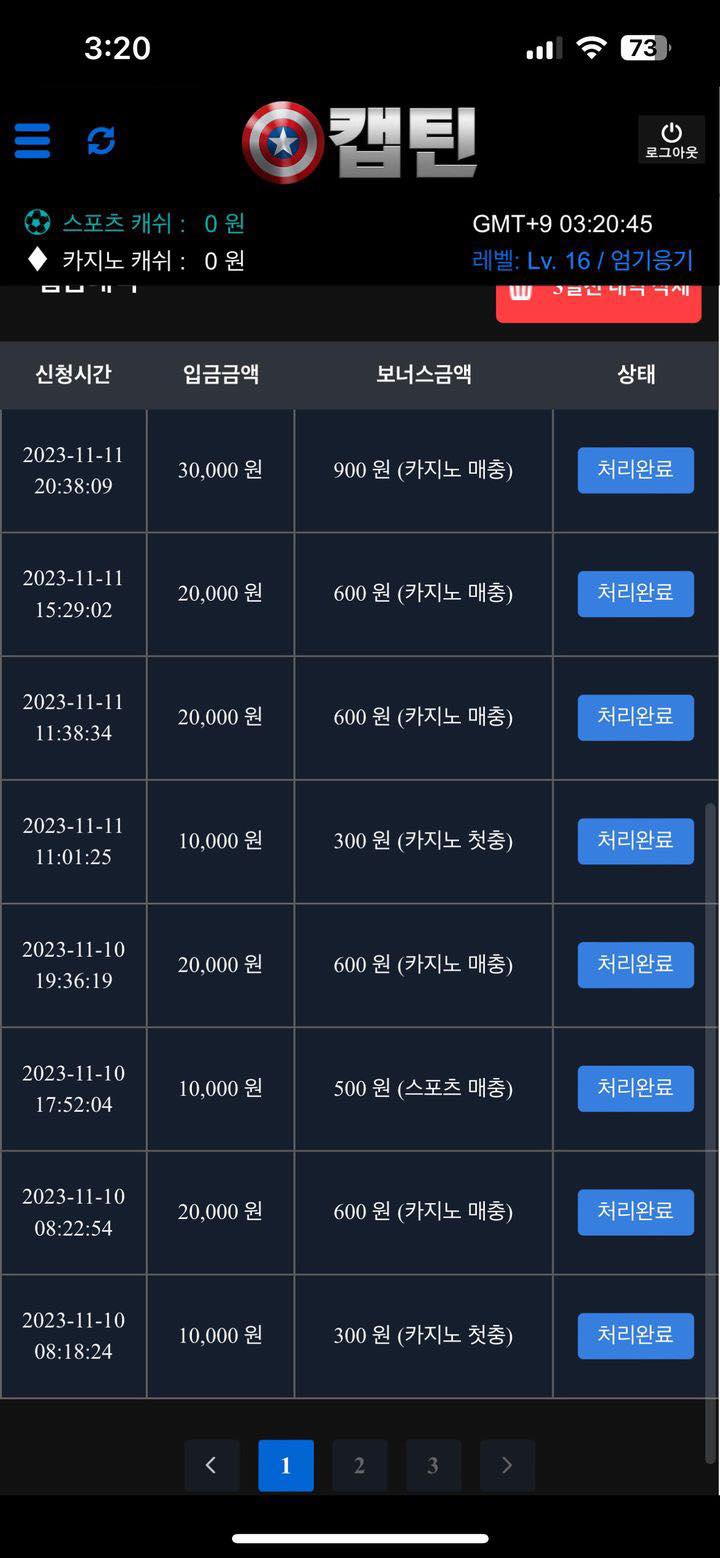The width and height of the screenshot is (720, 1558).
Task: Tap the 로그아웃 logout button
Action: [x=671, y=140]
